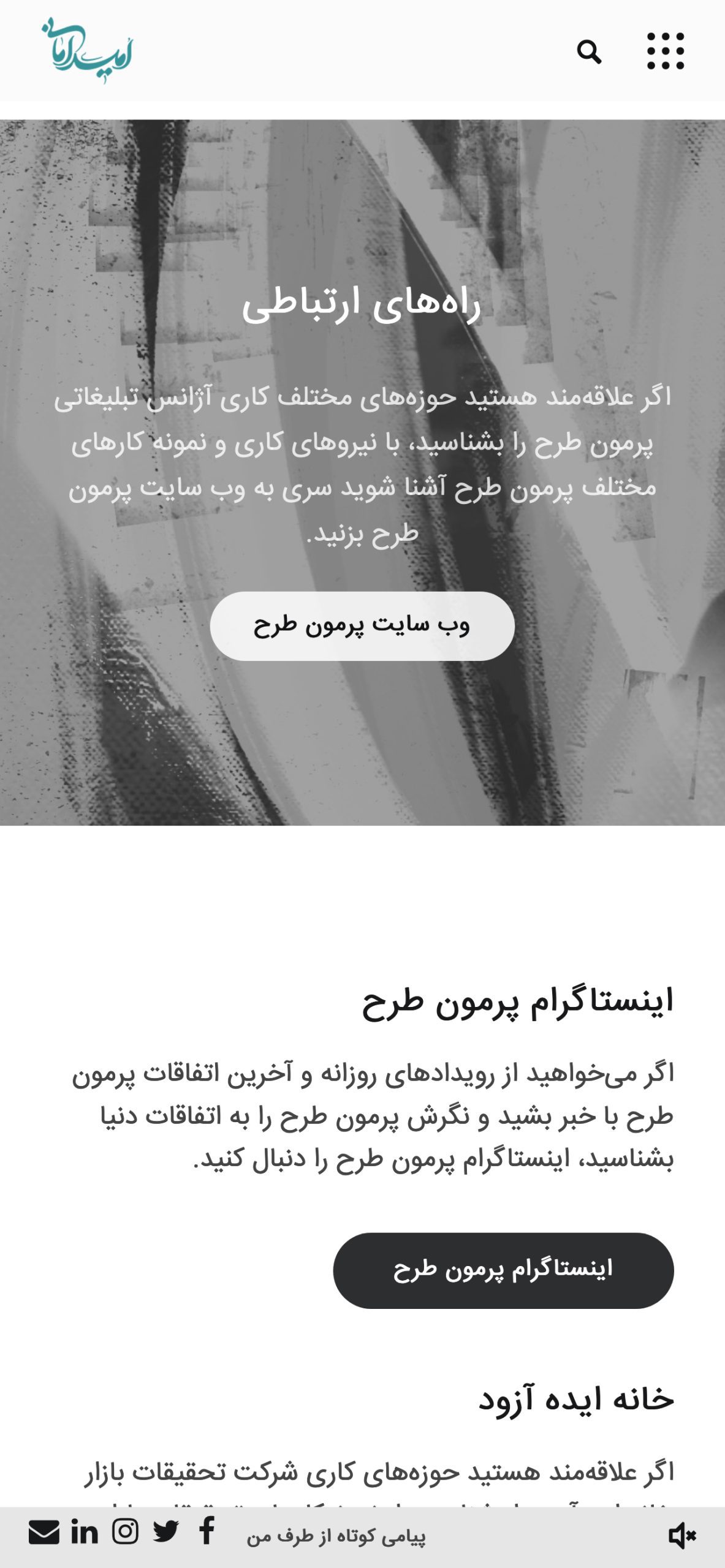Open the Instagram icon in bottom bar
The width and height of the screenshot is (725, 1568).
125,1531
